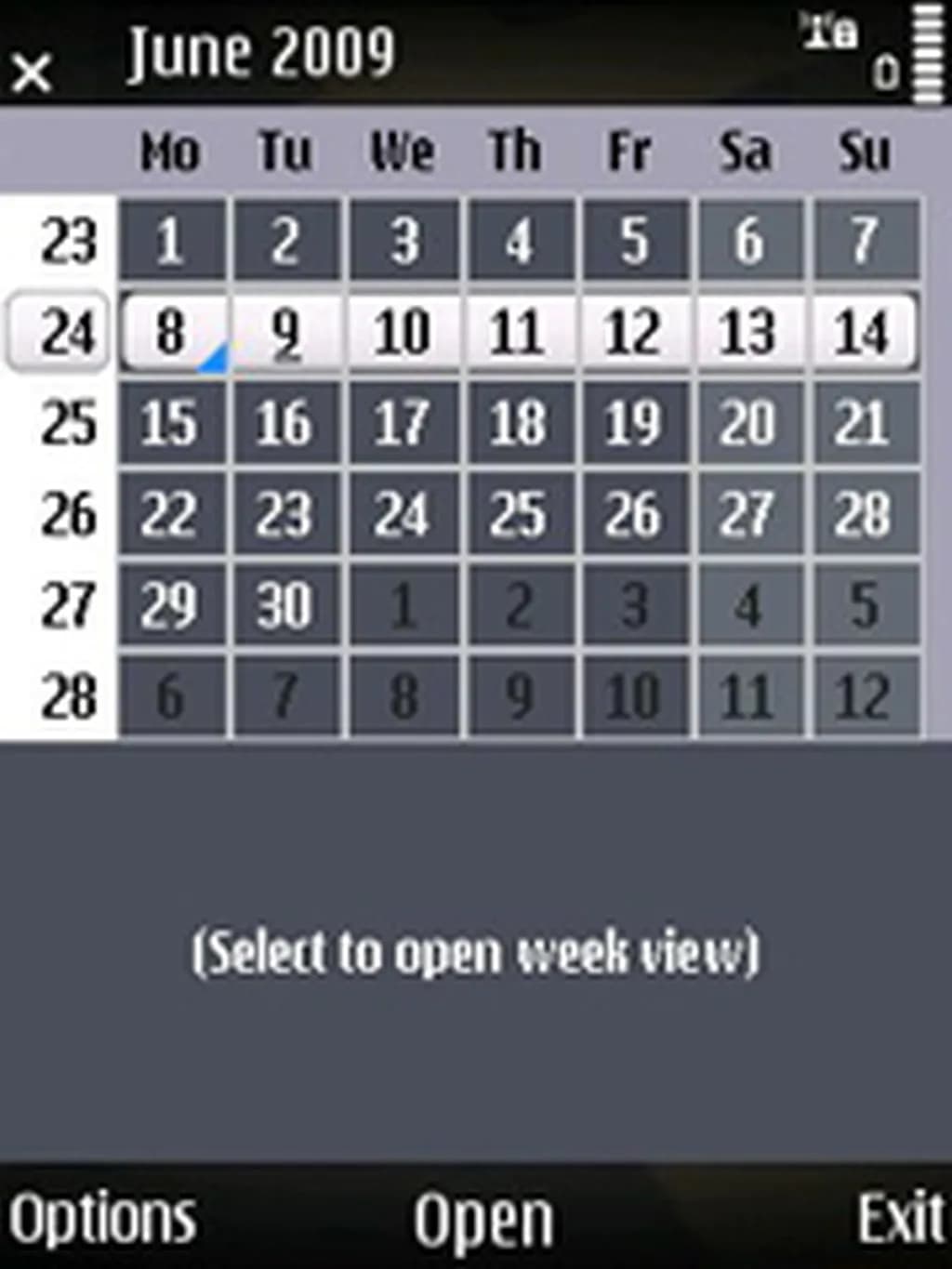The image size is (952, 1269).
Task: Select June 27 on Saturday
Action: click(x=748, y=514)
